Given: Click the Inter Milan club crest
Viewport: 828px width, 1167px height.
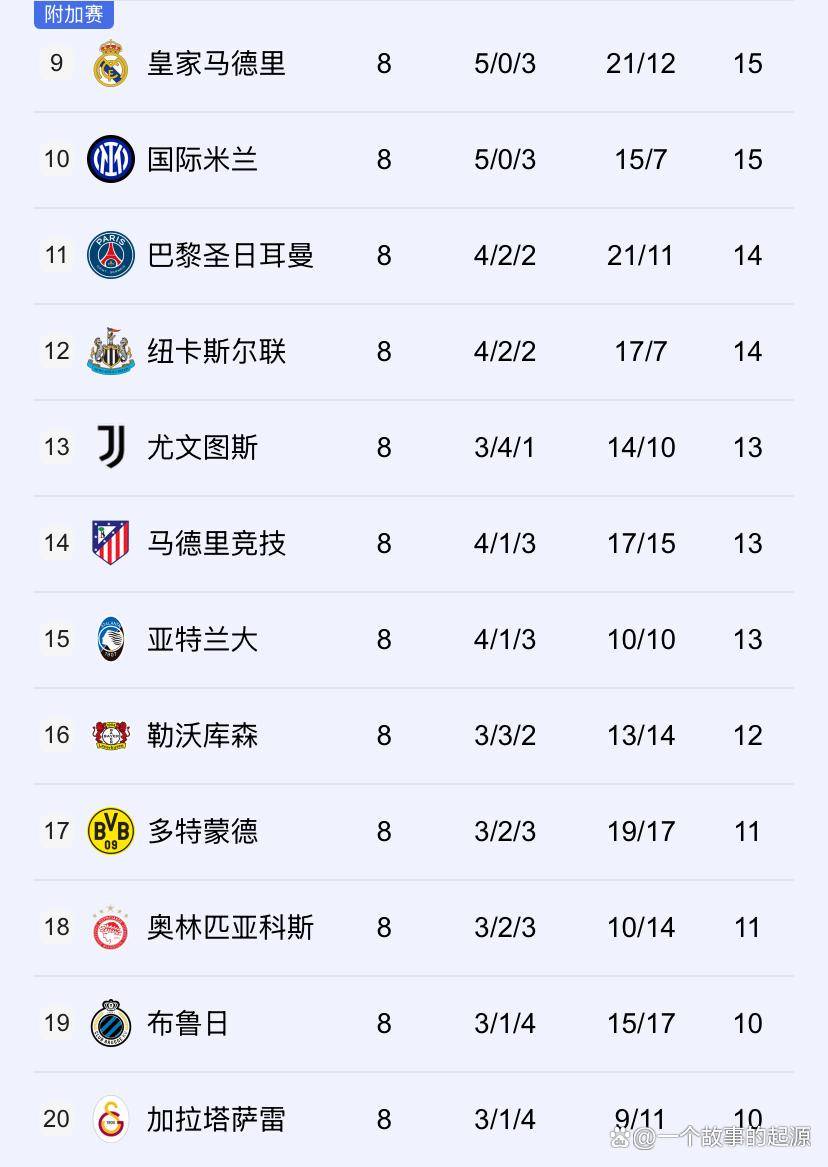Looking at the screenshot, I should pos(110,159).
